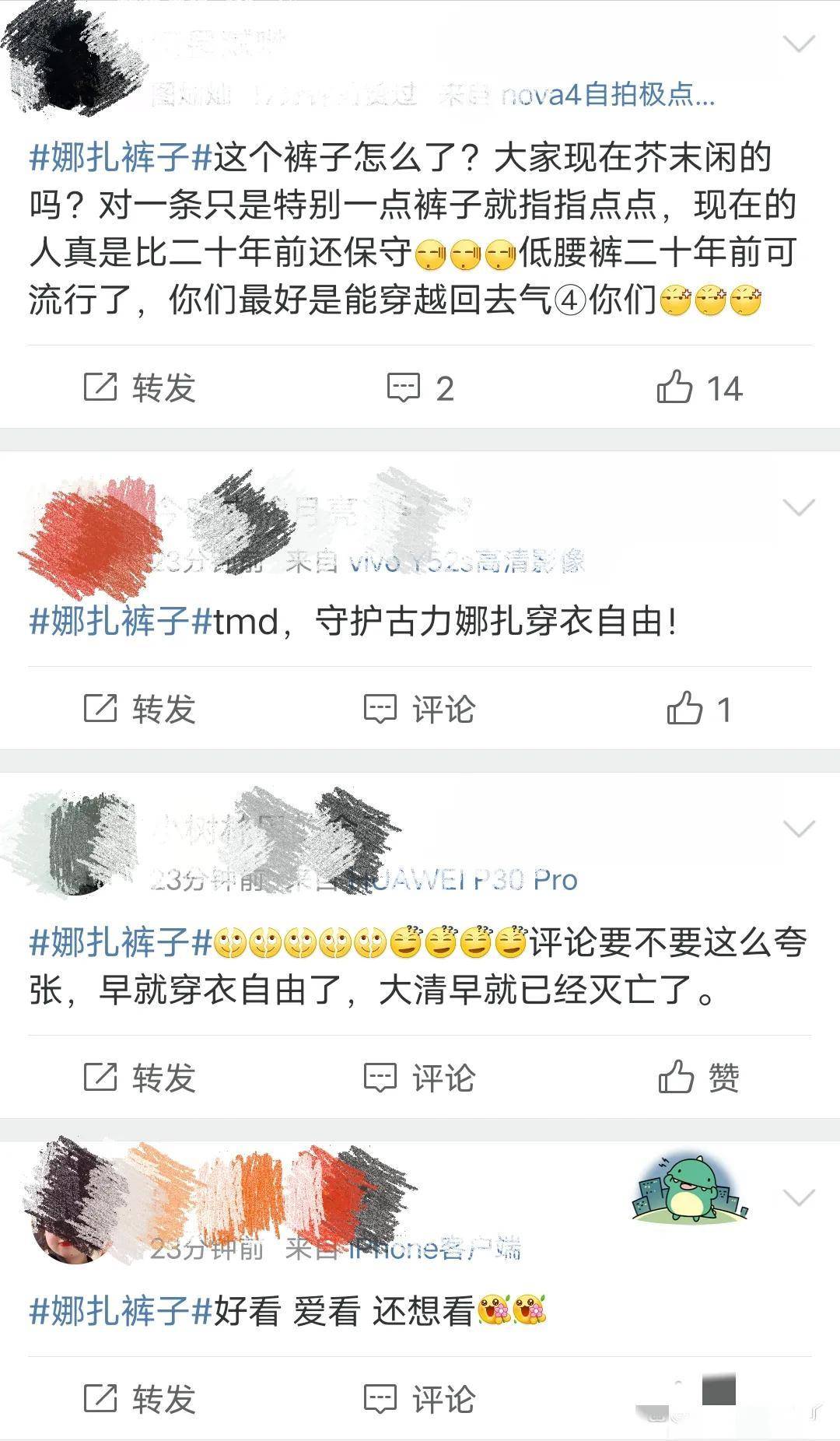Open the #娜扎裤子# hashtag in the 好看 爱看 post
840x1441 pixels.
pyautogui.click(x=121, y=1311)
